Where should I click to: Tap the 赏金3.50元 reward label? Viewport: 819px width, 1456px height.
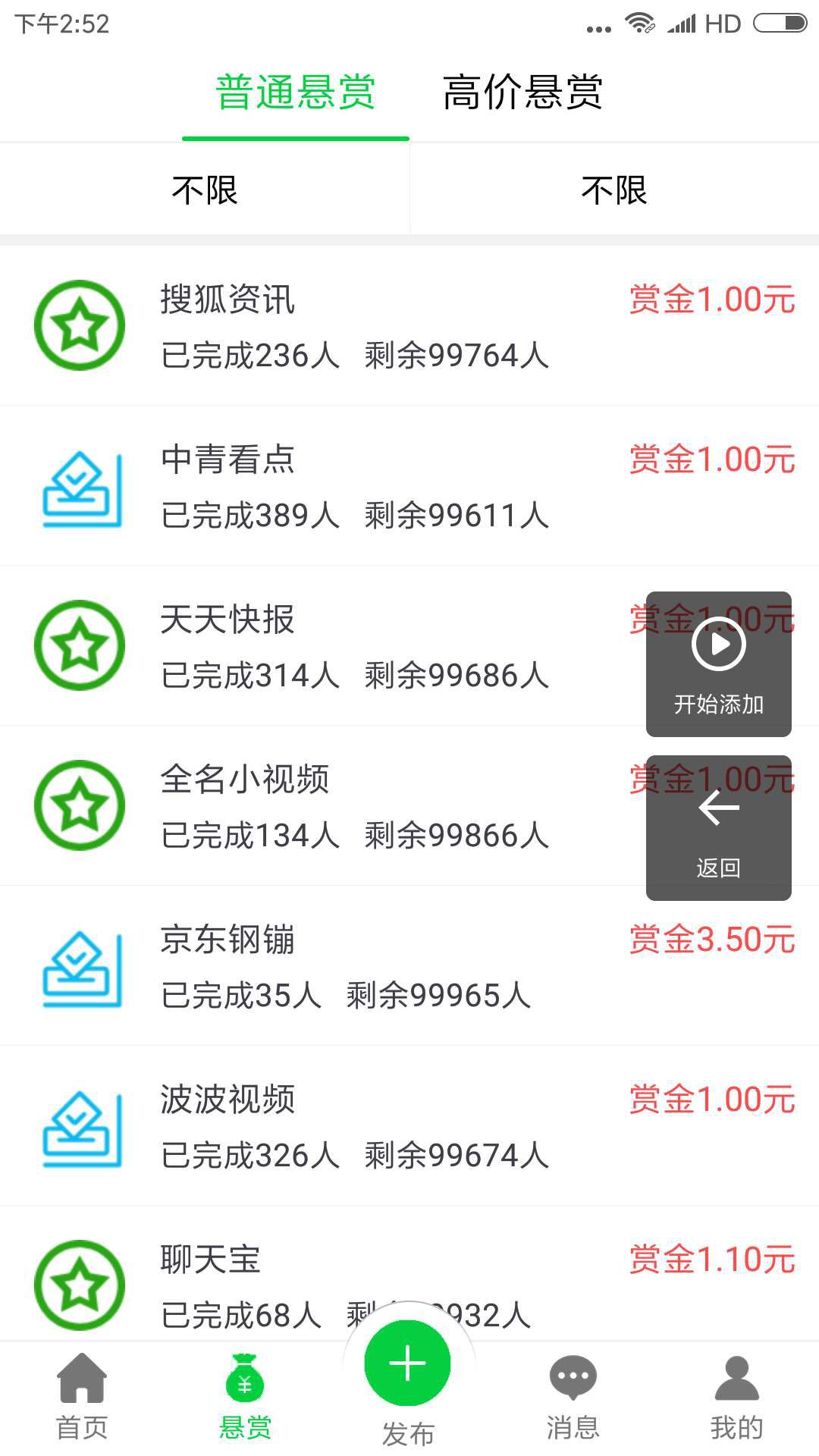click(711, 940)
